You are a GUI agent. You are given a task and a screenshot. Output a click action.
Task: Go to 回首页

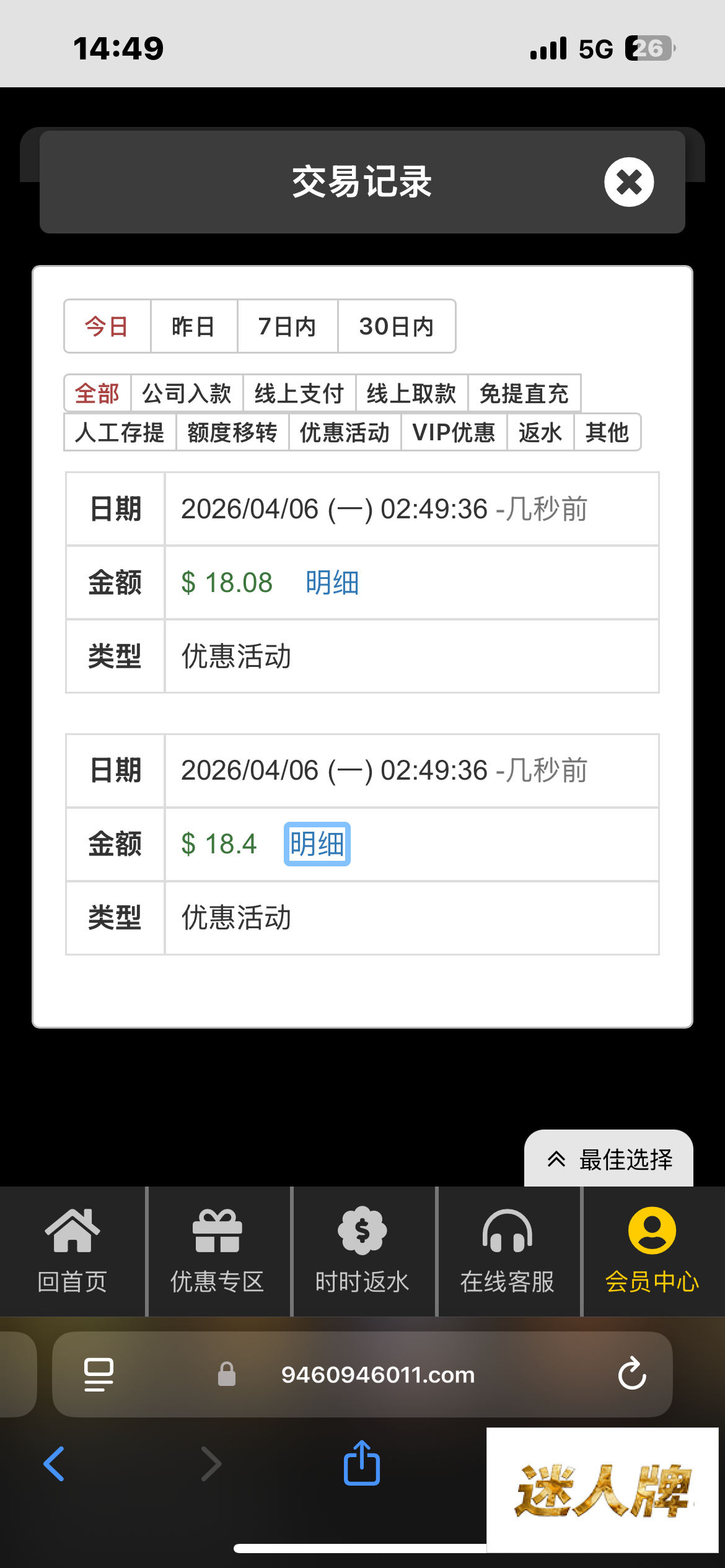pos(72,1251)
